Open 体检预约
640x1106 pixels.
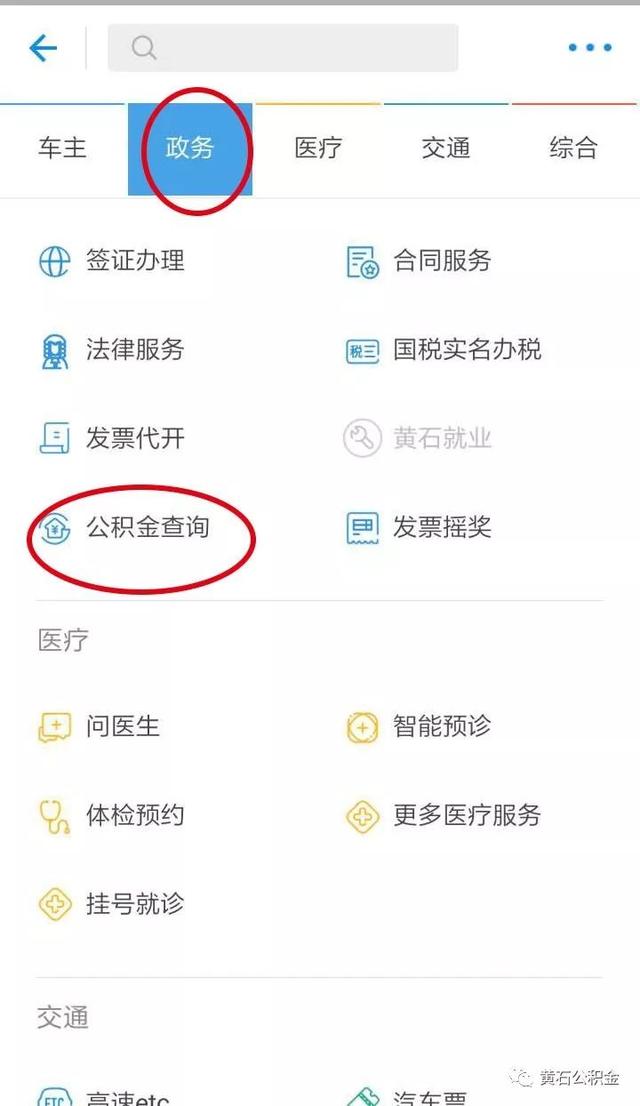[x=111, y=815]
